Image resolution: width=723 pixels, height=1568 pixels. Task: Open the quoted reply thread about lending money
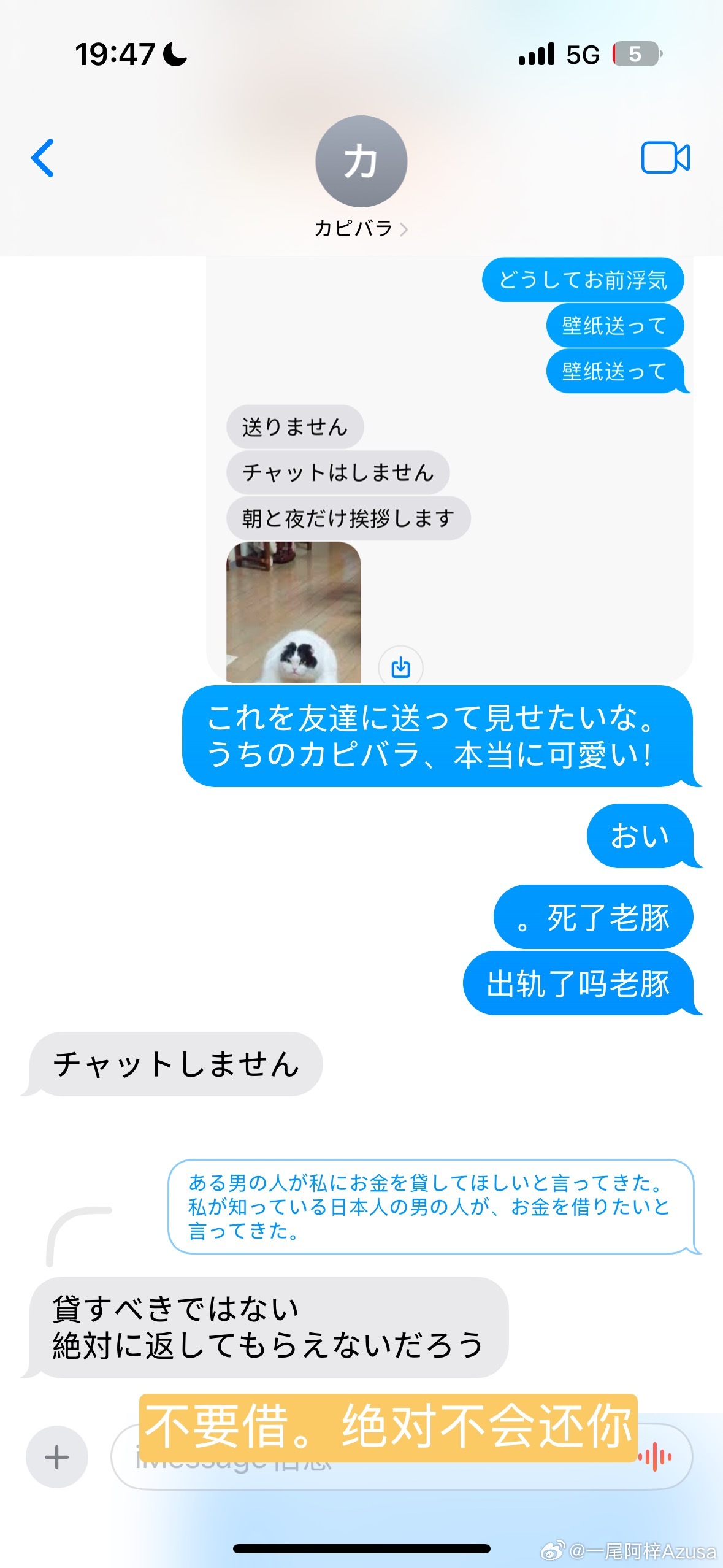pyautogui.click(x=430, y=1206)
